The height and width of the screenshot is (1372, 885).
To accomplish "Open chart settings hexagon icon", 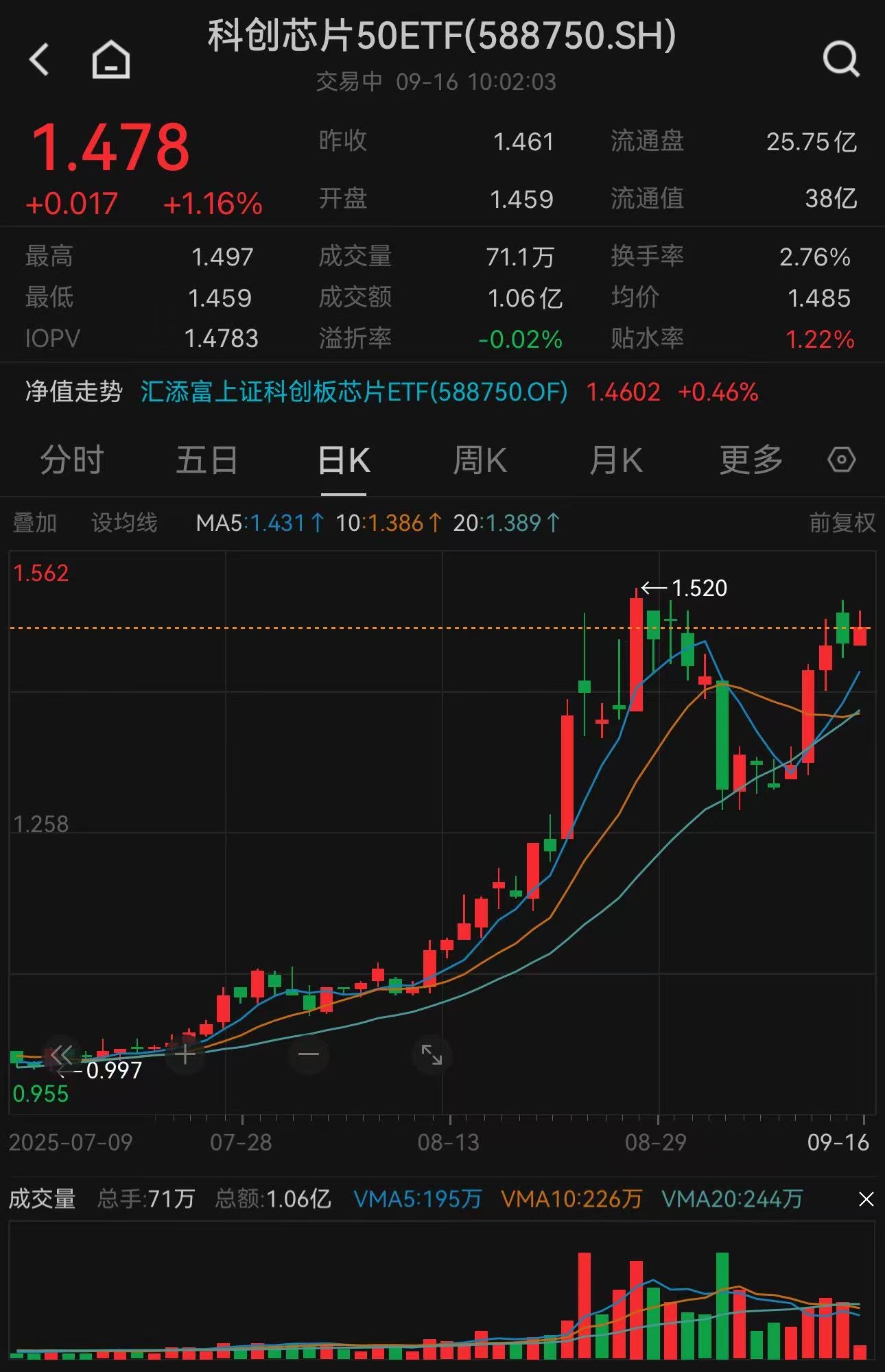I will [842, 460].
